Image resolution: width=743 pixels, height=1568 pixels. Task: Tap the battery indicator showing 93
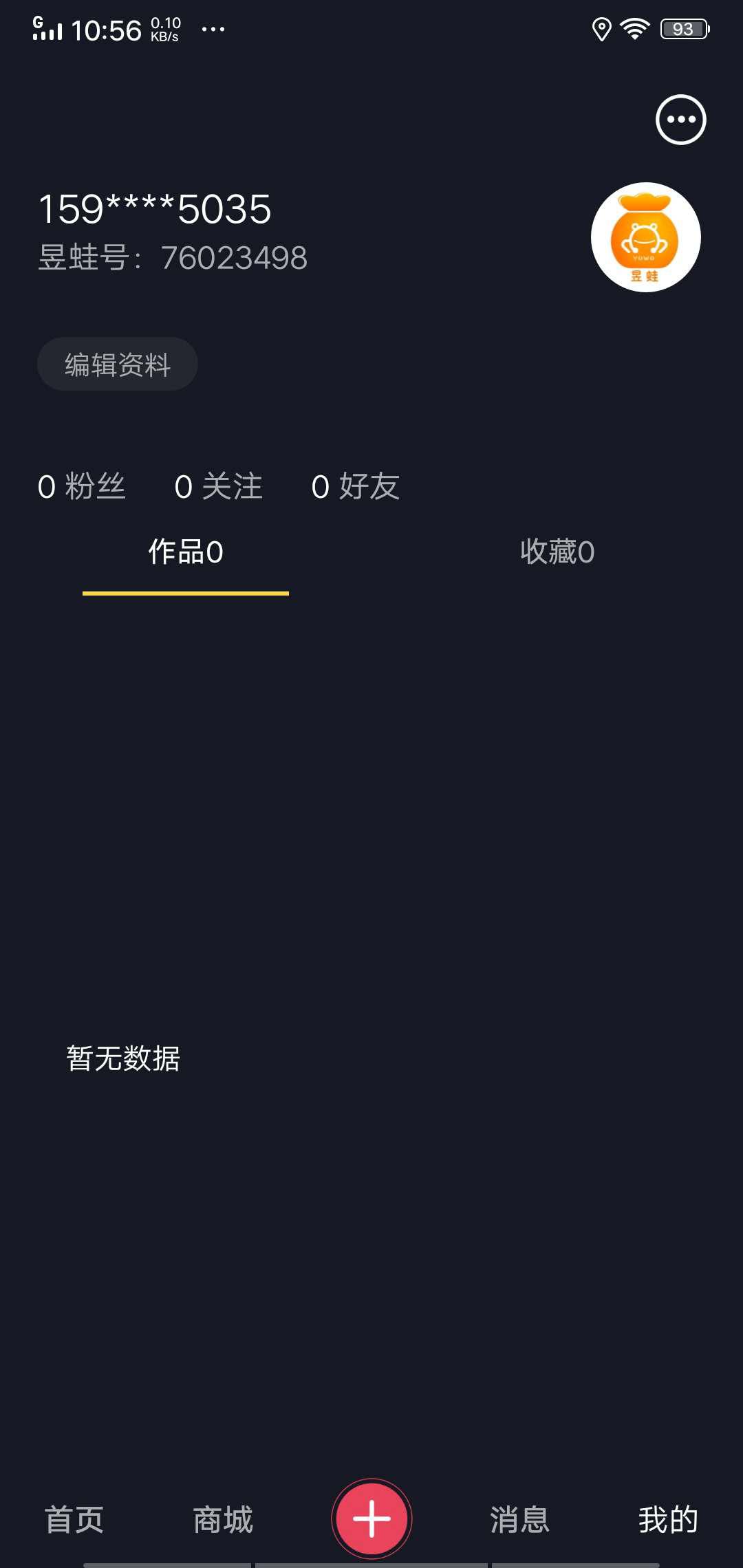[682, 28]
